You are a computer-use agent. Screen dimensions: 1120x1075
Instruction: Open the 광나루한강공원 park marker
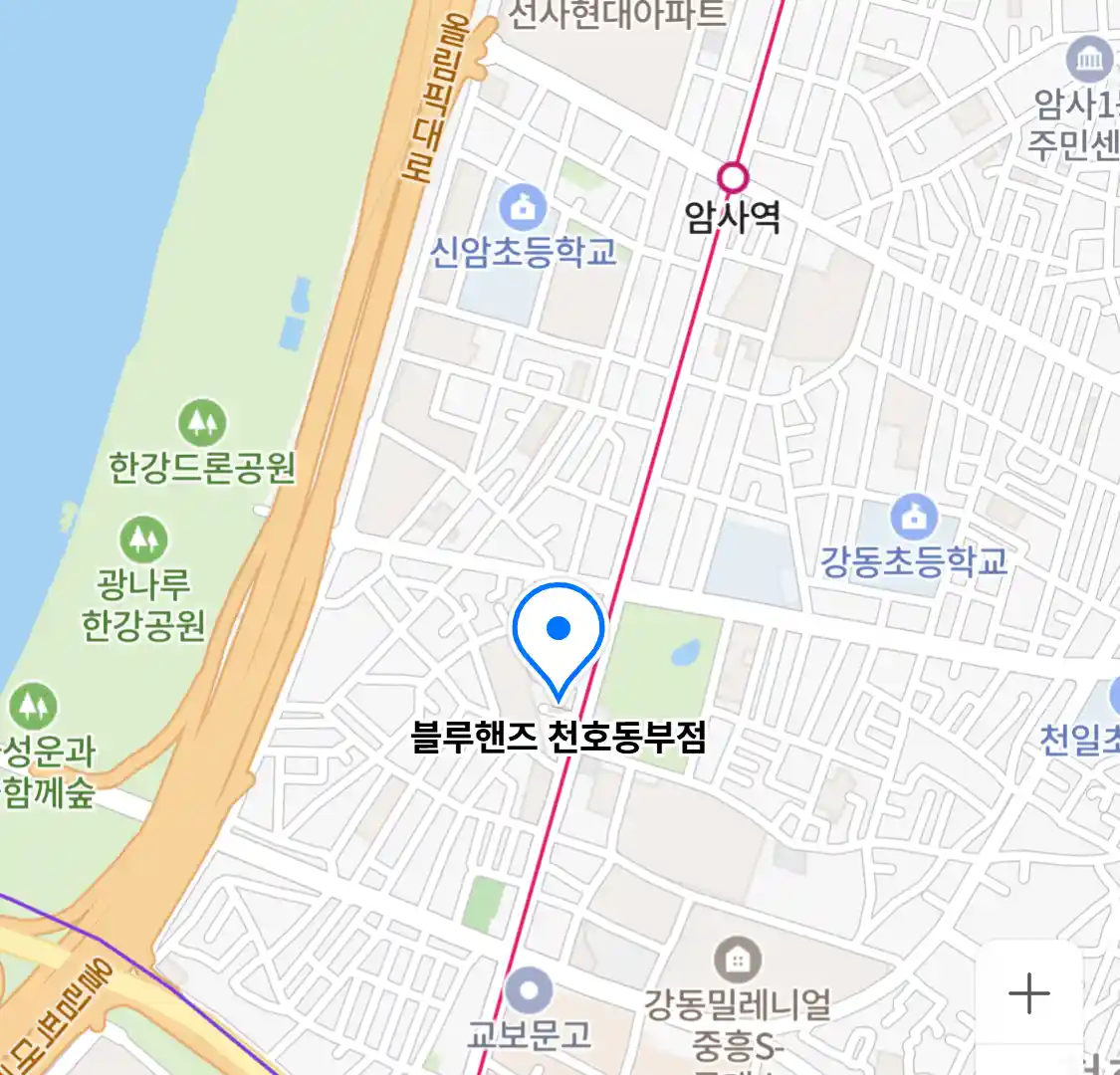coord(144,539)
